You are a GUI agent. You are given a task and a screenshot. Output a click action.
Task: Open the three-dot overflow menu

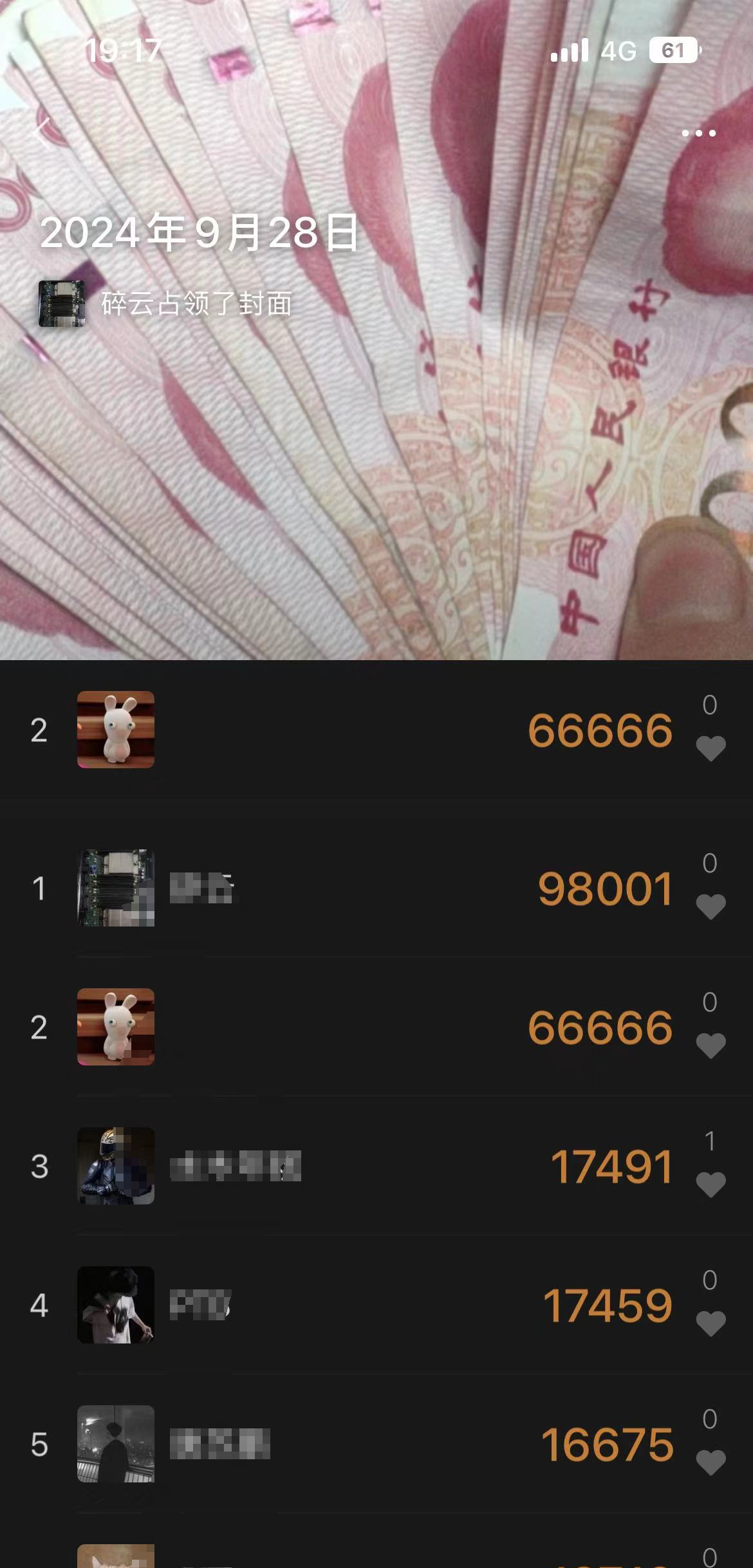(698, 133)
